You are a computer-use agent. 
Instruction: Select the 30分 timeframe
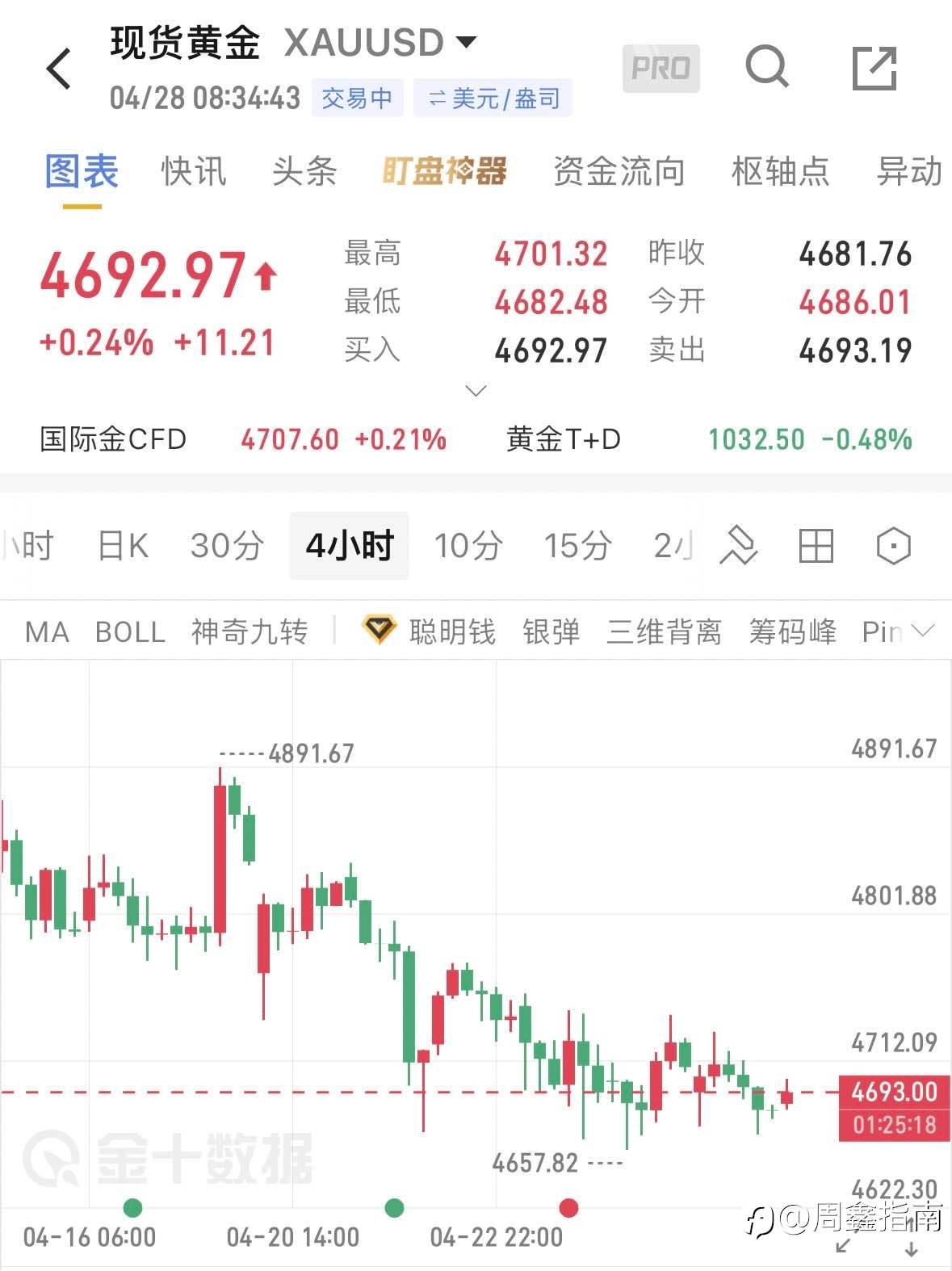[228, 546]
